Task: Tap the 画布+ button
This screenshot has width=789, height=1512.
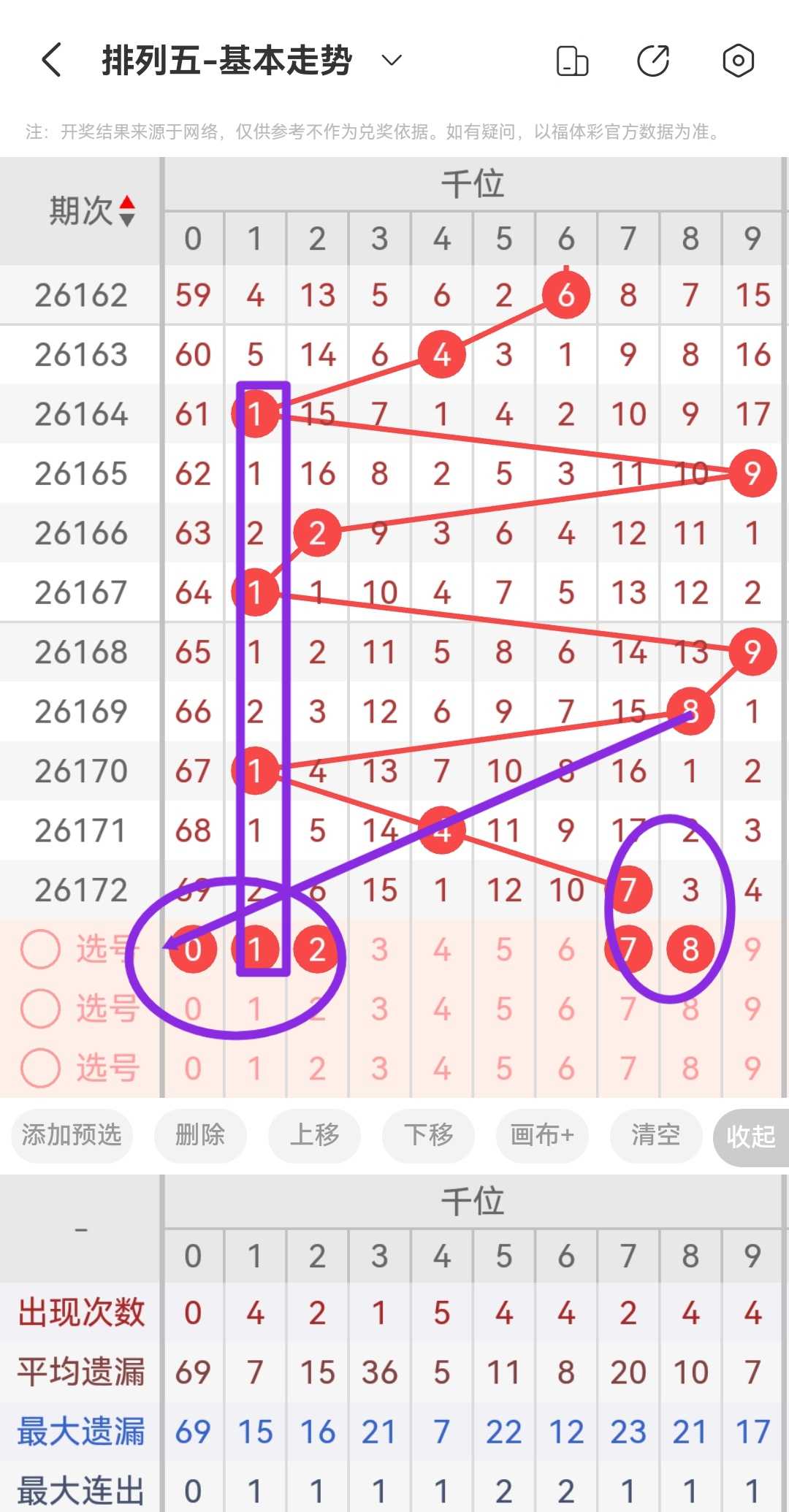Action: point(542,1135)
